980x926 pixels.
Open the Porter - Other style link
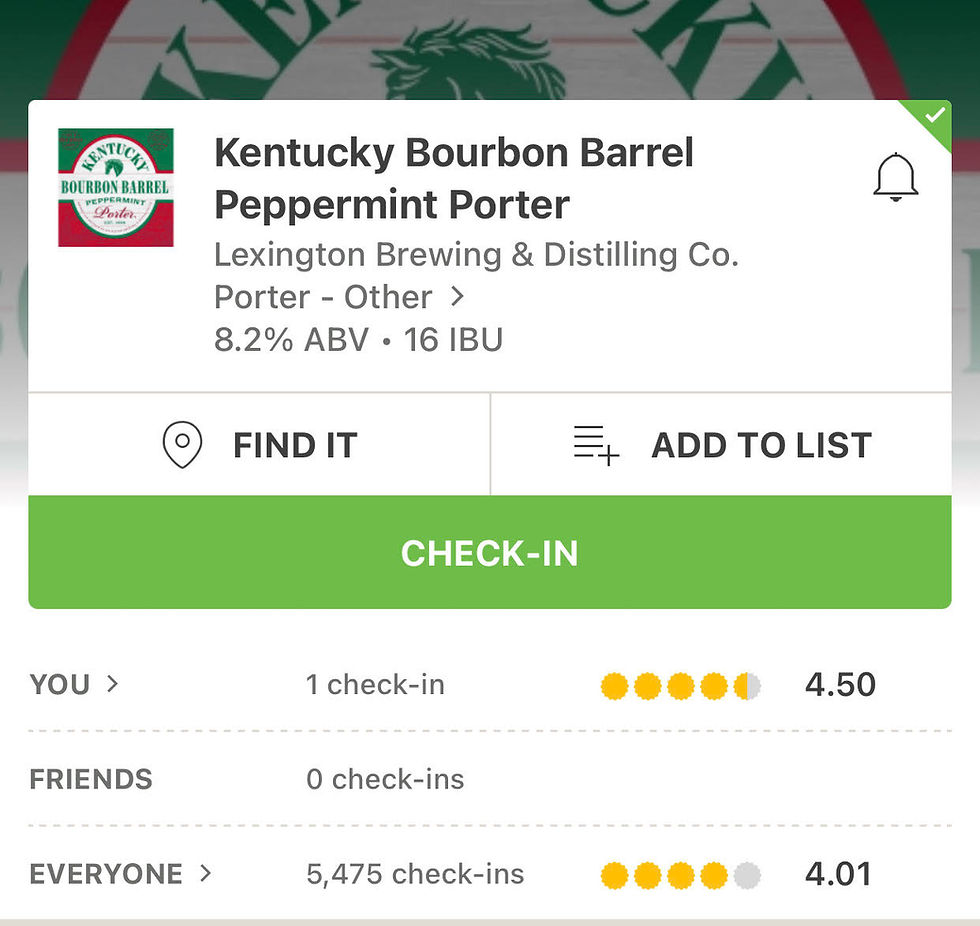[x=338, y=297]
